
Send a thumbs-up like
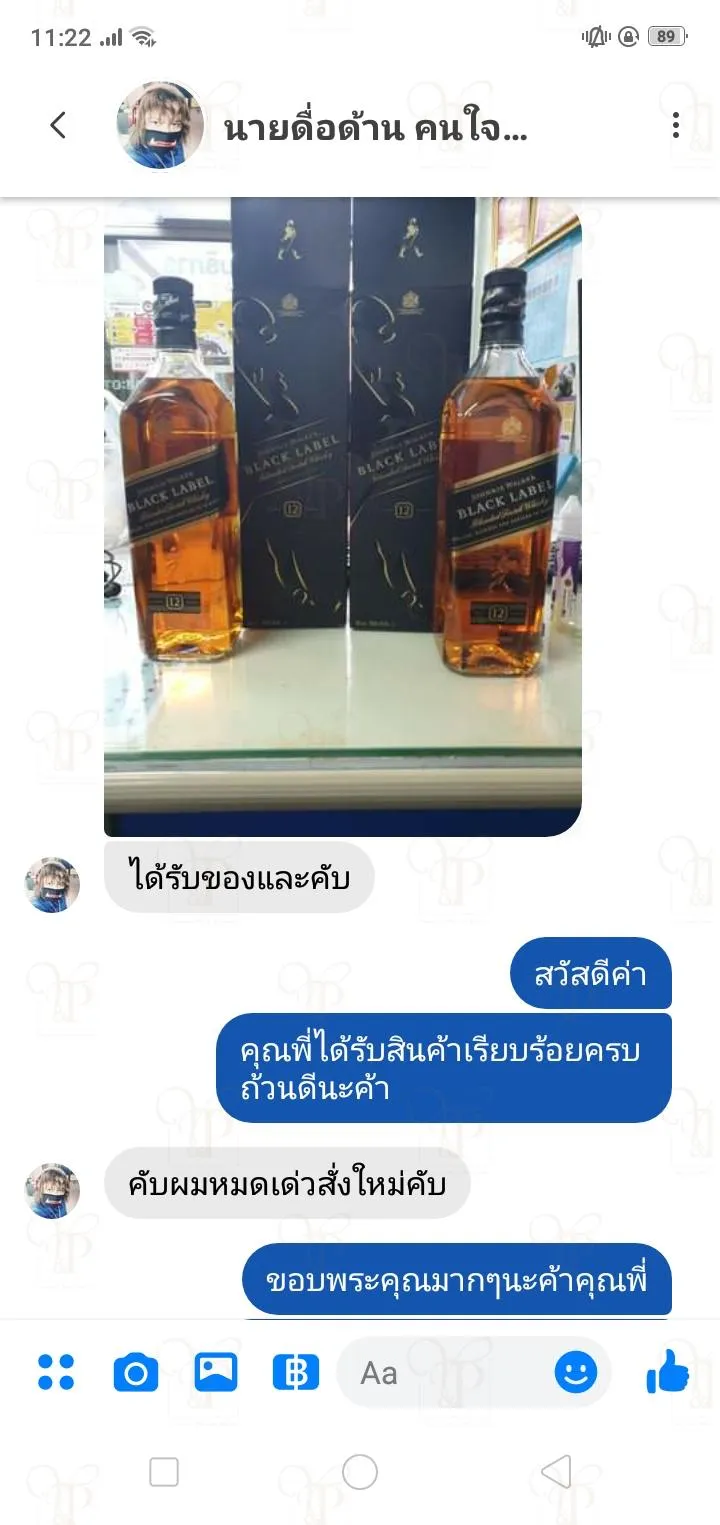(668, 1371)
